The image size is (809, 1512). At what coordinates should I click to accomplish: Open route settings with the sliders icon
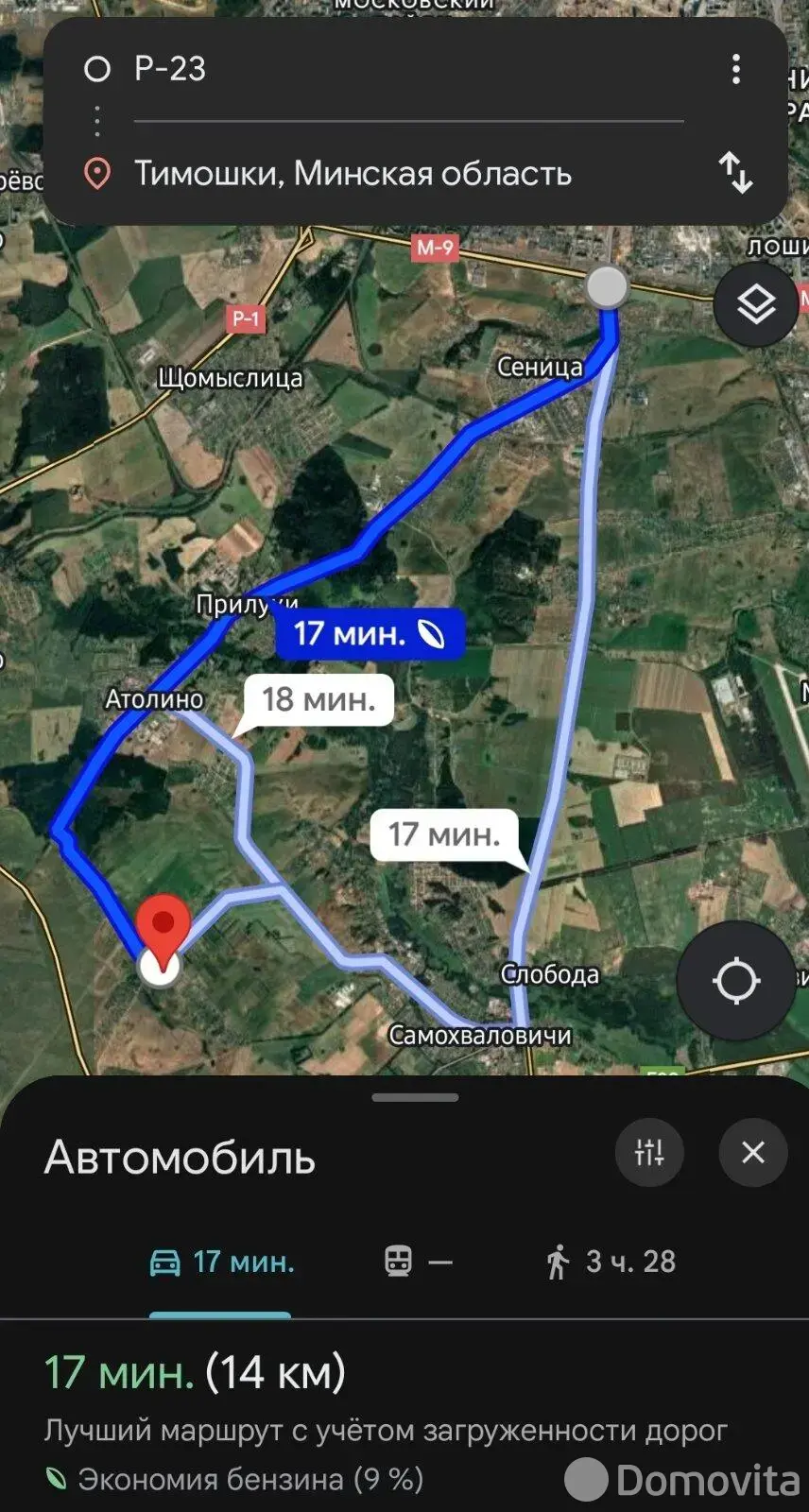(649, 1152)
